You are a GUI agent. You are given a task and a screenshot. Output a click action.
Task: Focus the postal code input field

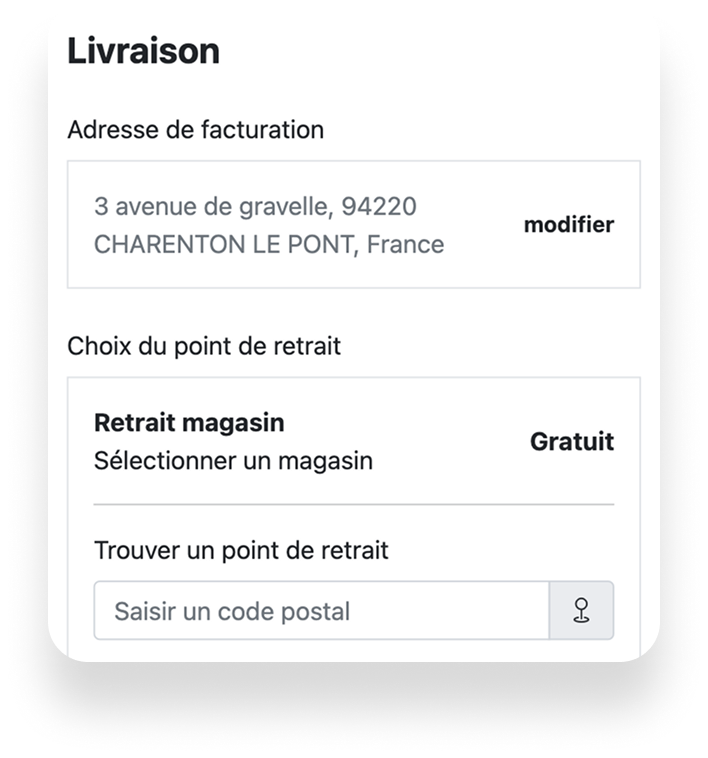(x=321, y=611)
